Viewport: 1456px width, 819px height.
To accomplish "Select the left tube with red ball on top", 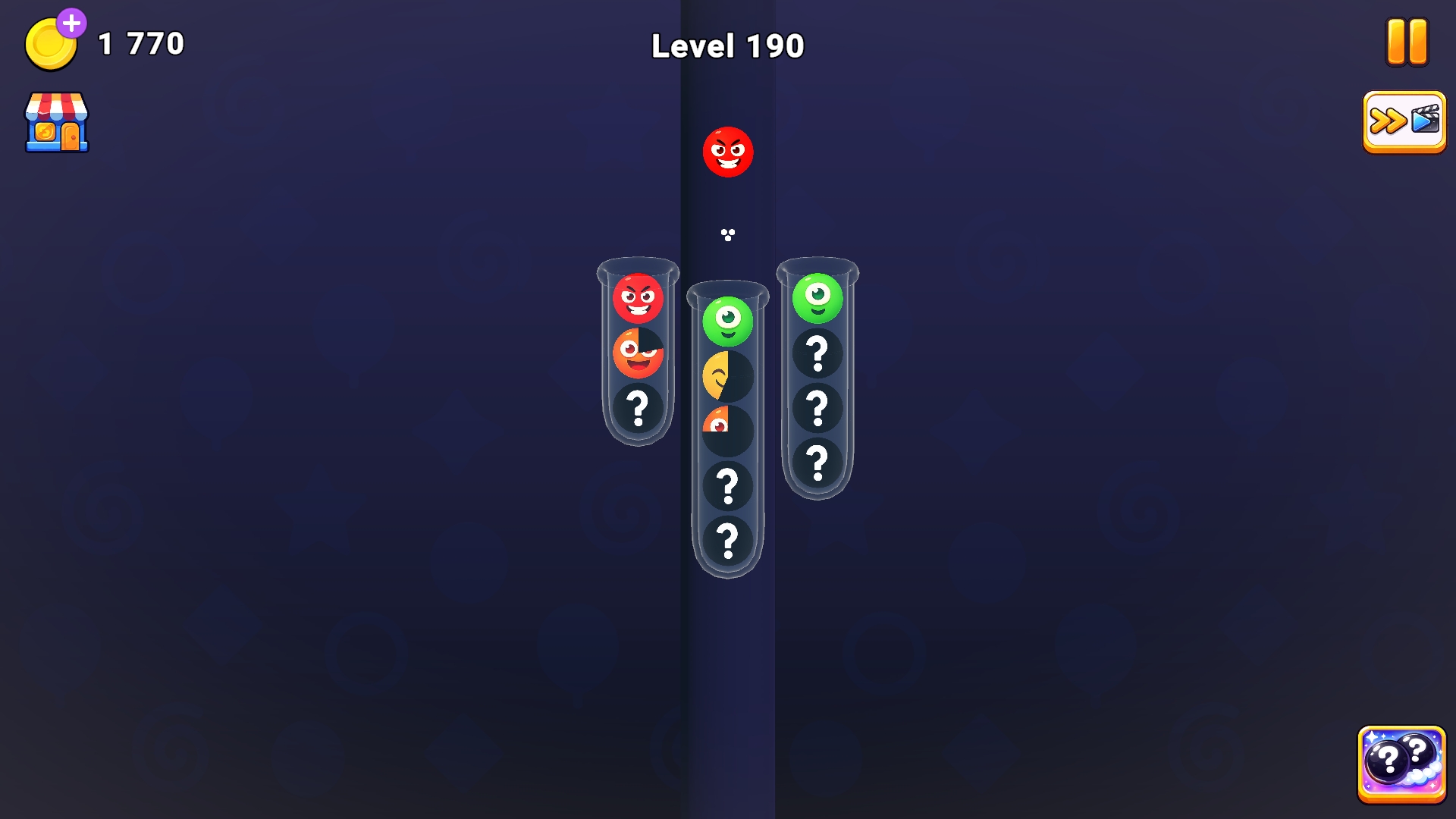I will click(x=638, y=353).
